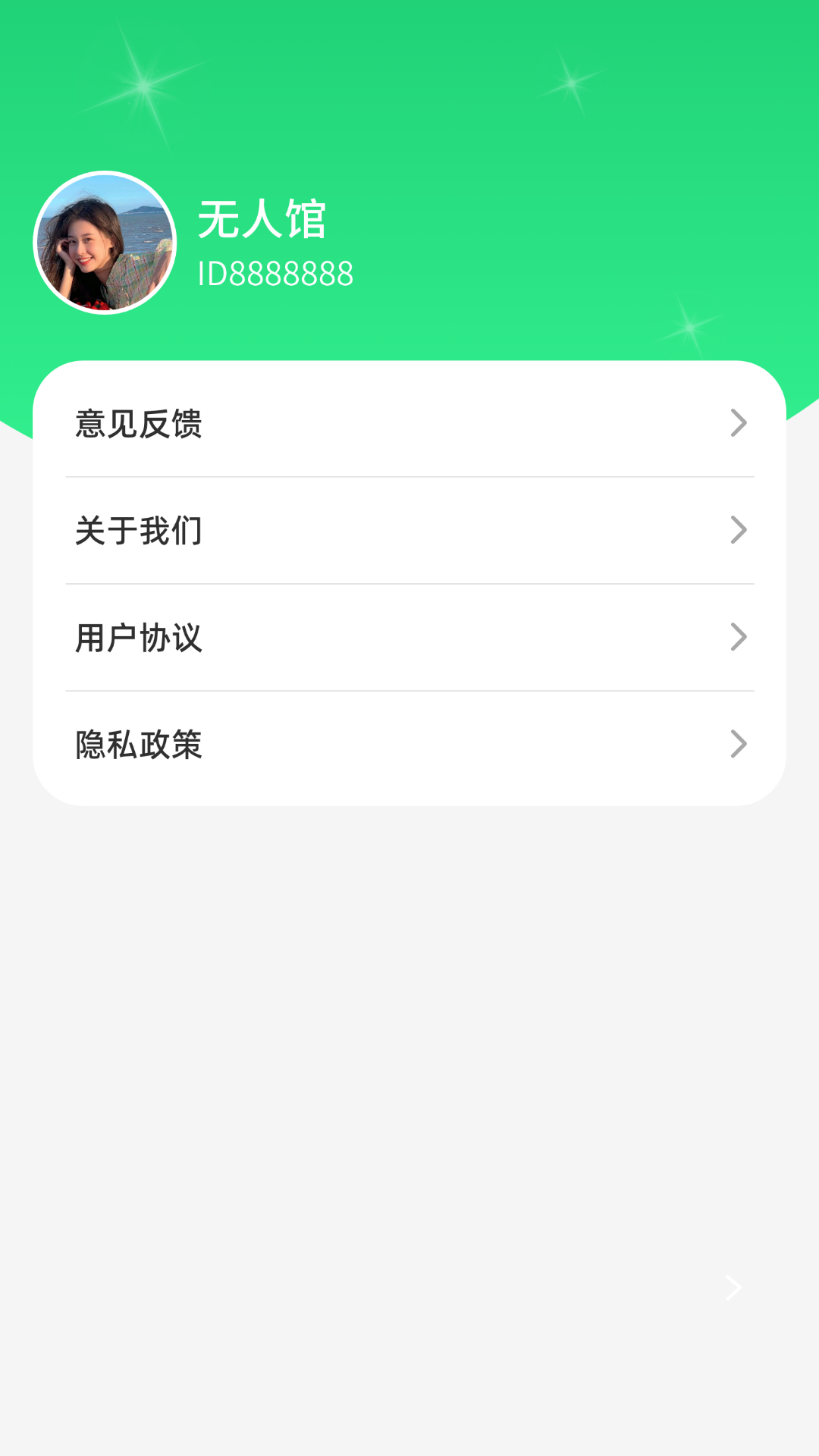View 用户协议 user agreement
819x1456 pixels.
tap(409, 637)
